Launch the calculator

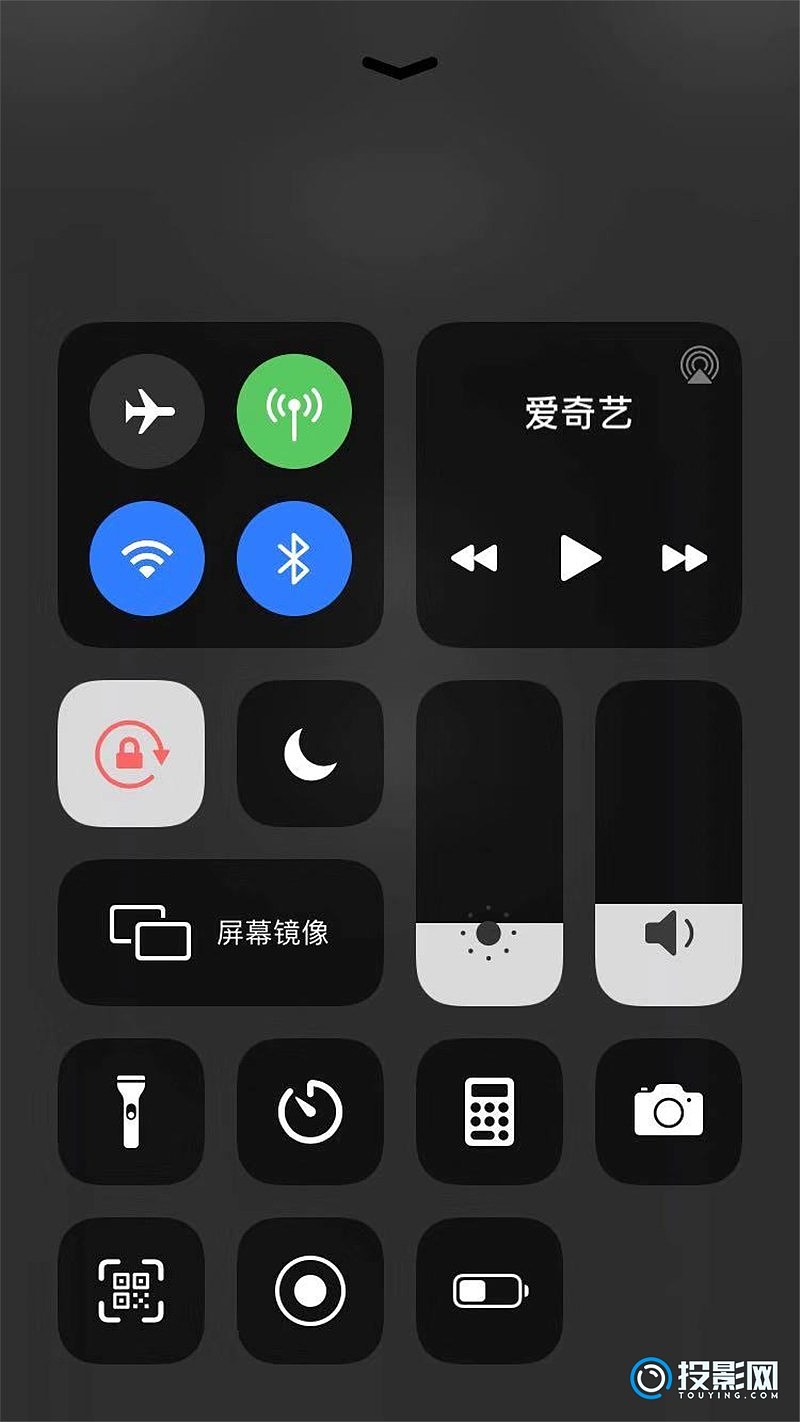(x=489, y=1111)
